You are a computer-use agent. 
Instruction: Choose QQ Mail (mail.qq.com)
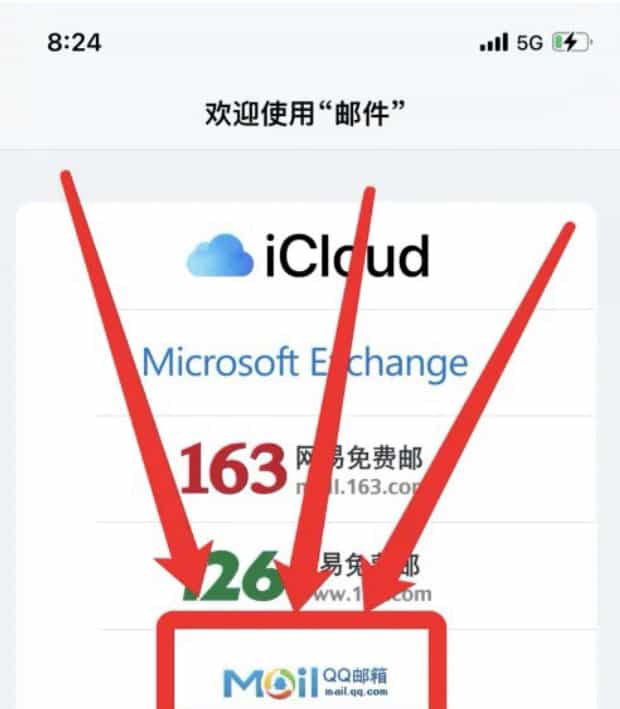click(x=304, y=680)
